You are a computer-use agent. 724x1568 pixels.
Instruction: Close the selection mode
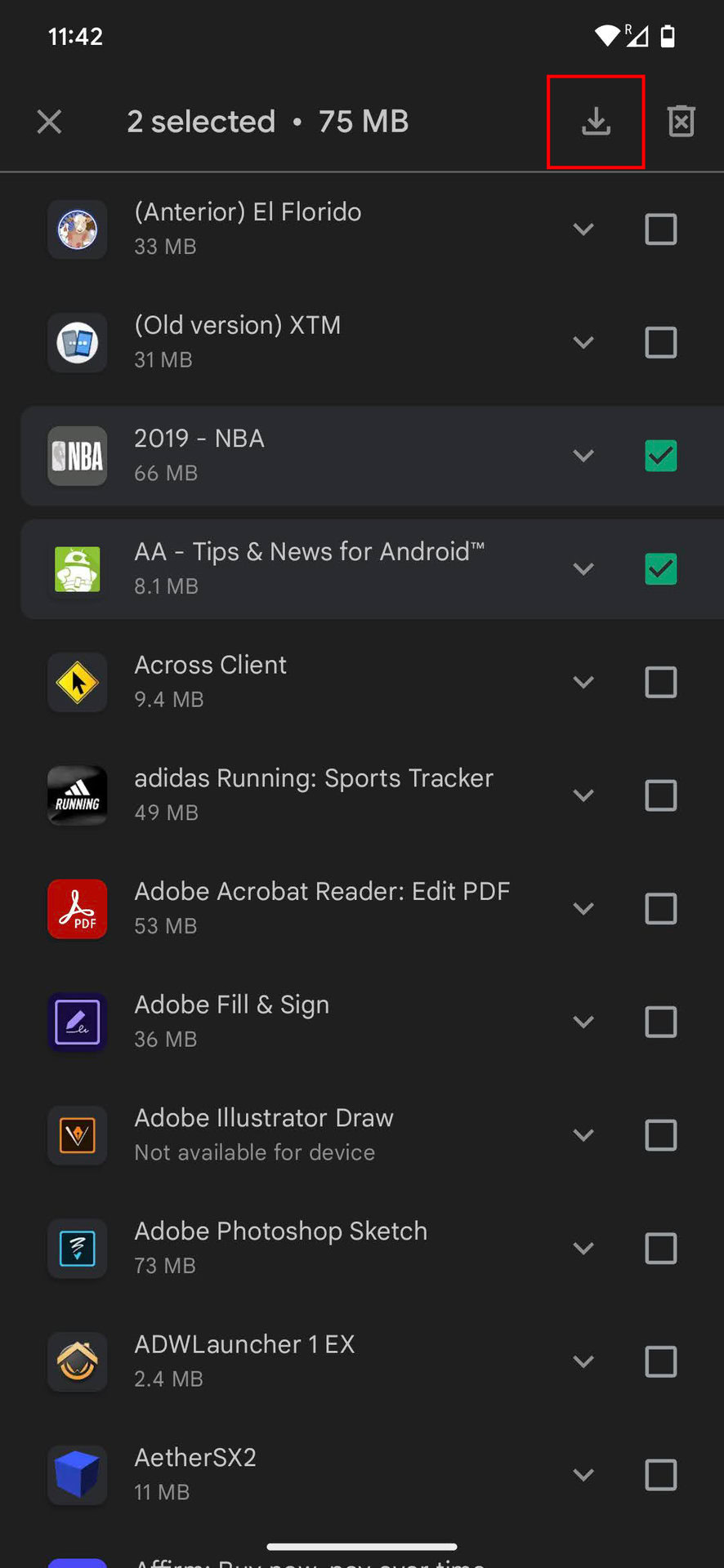(x=50, y=122)
